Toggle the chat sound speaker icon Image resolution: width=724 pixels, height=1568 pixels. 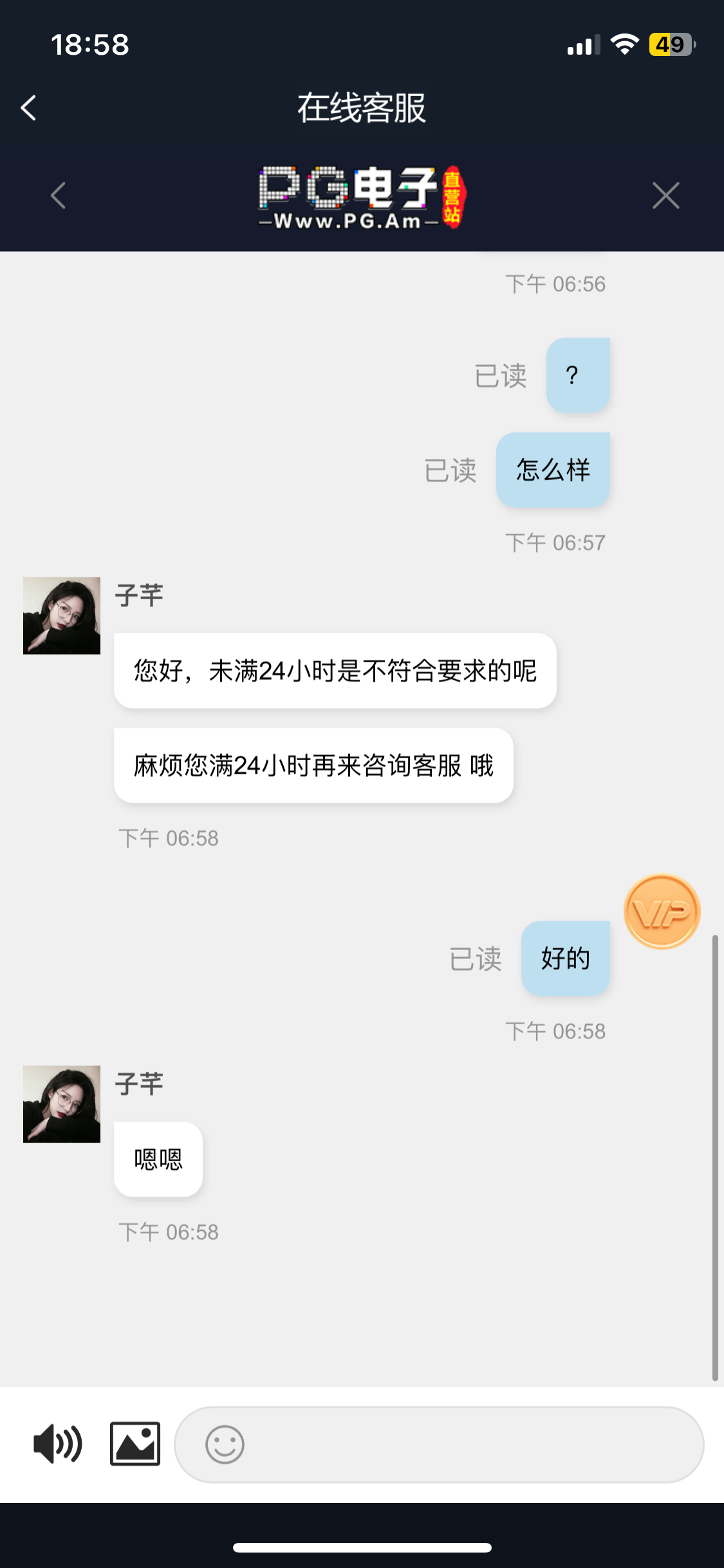(x=57, y=1444)
